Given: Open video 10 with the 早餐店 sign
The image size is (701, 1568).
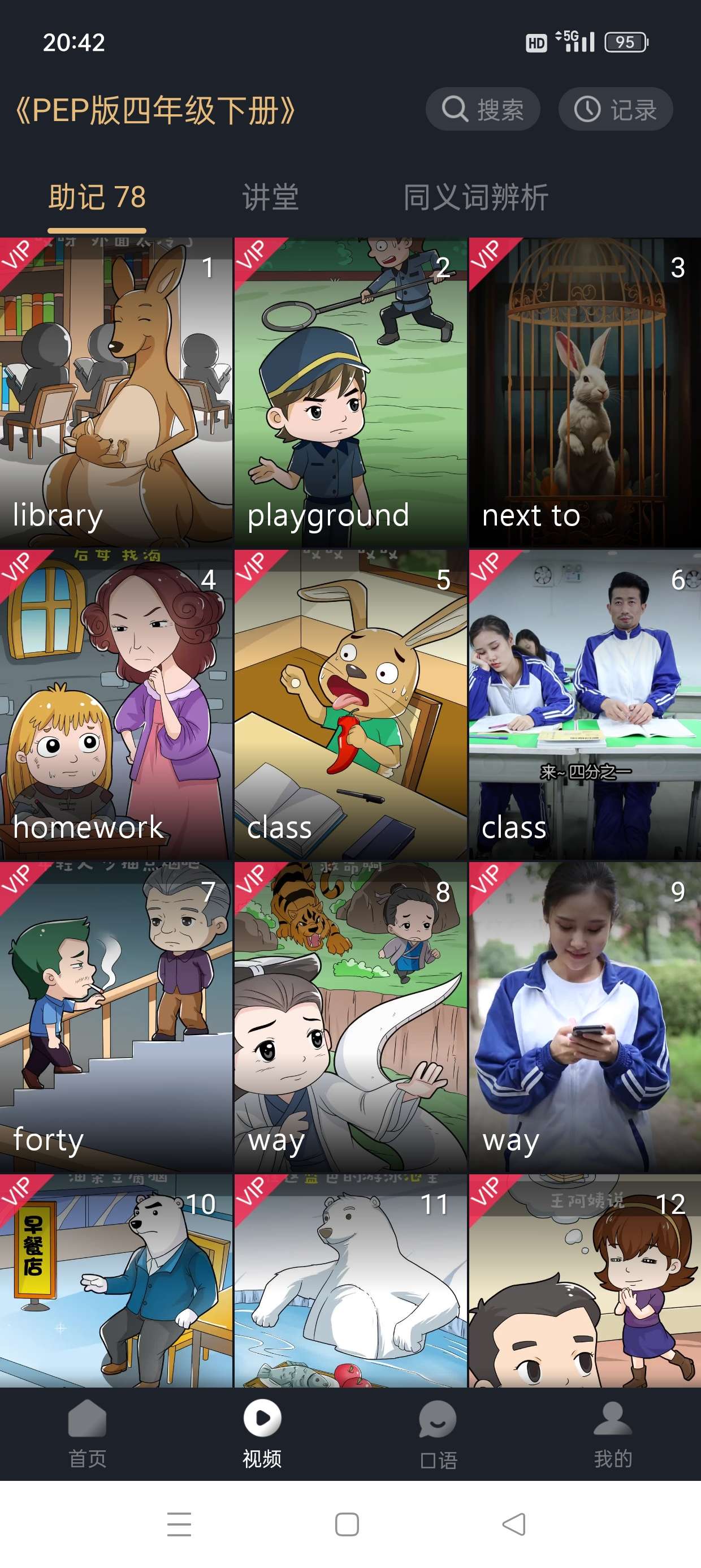Looking at the screenshot, I should [116, 1281].
